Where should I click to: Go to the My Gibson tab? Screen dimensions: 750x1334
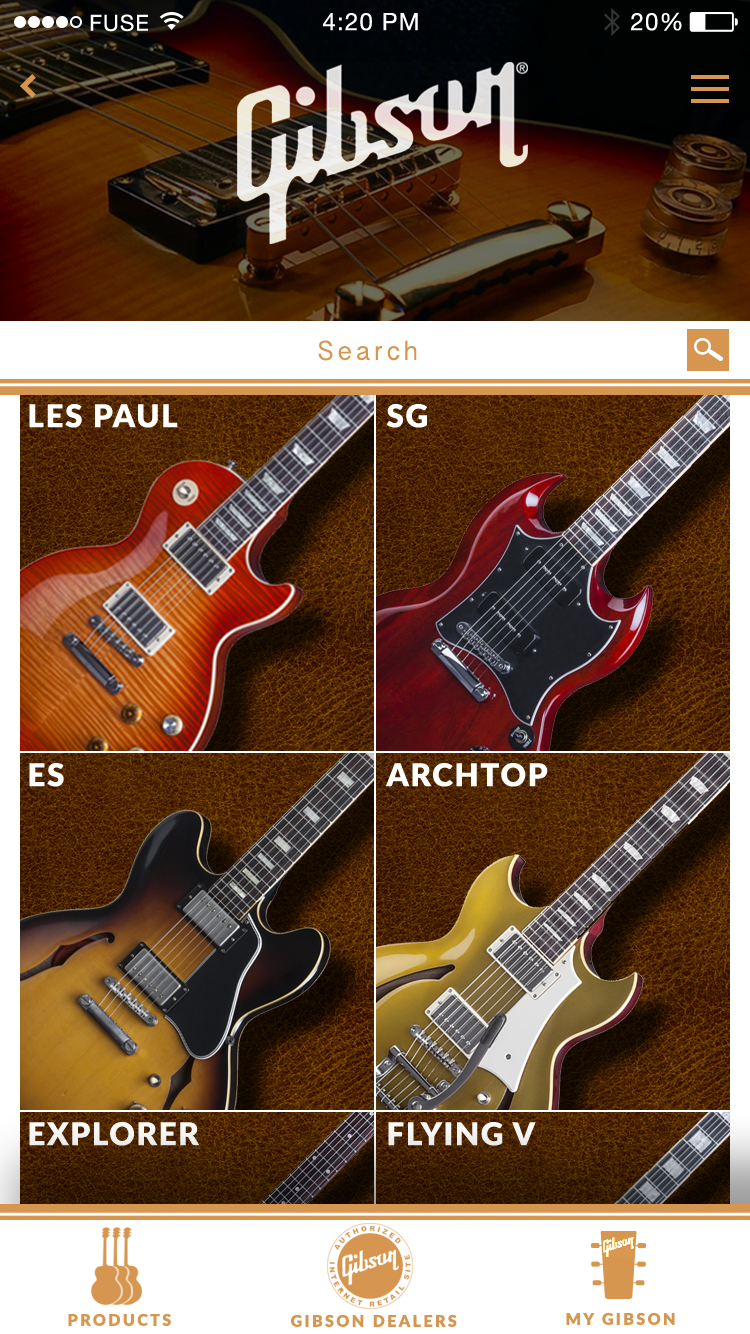pos(620,1278)
